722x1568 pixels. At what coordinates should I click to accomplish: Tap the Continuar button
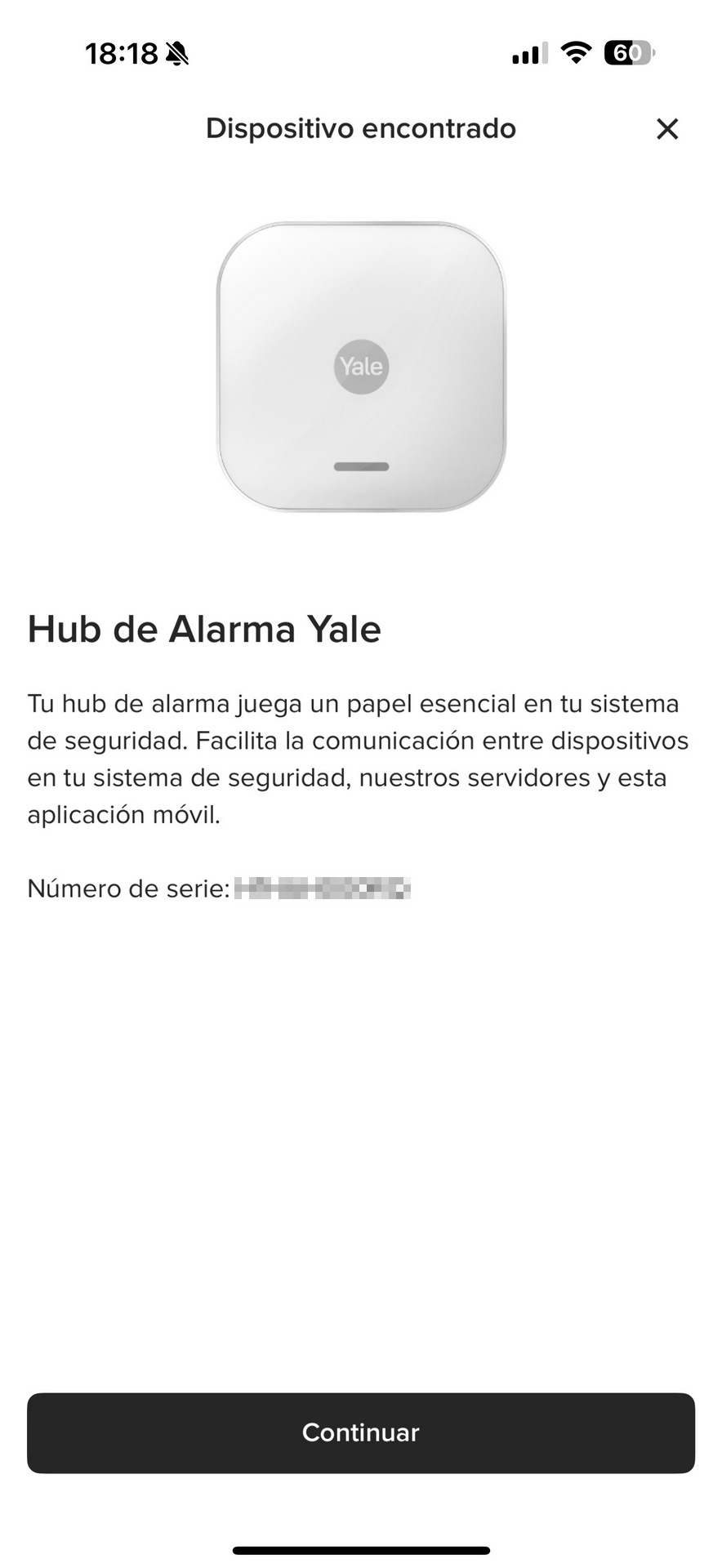click(361, 1432)
